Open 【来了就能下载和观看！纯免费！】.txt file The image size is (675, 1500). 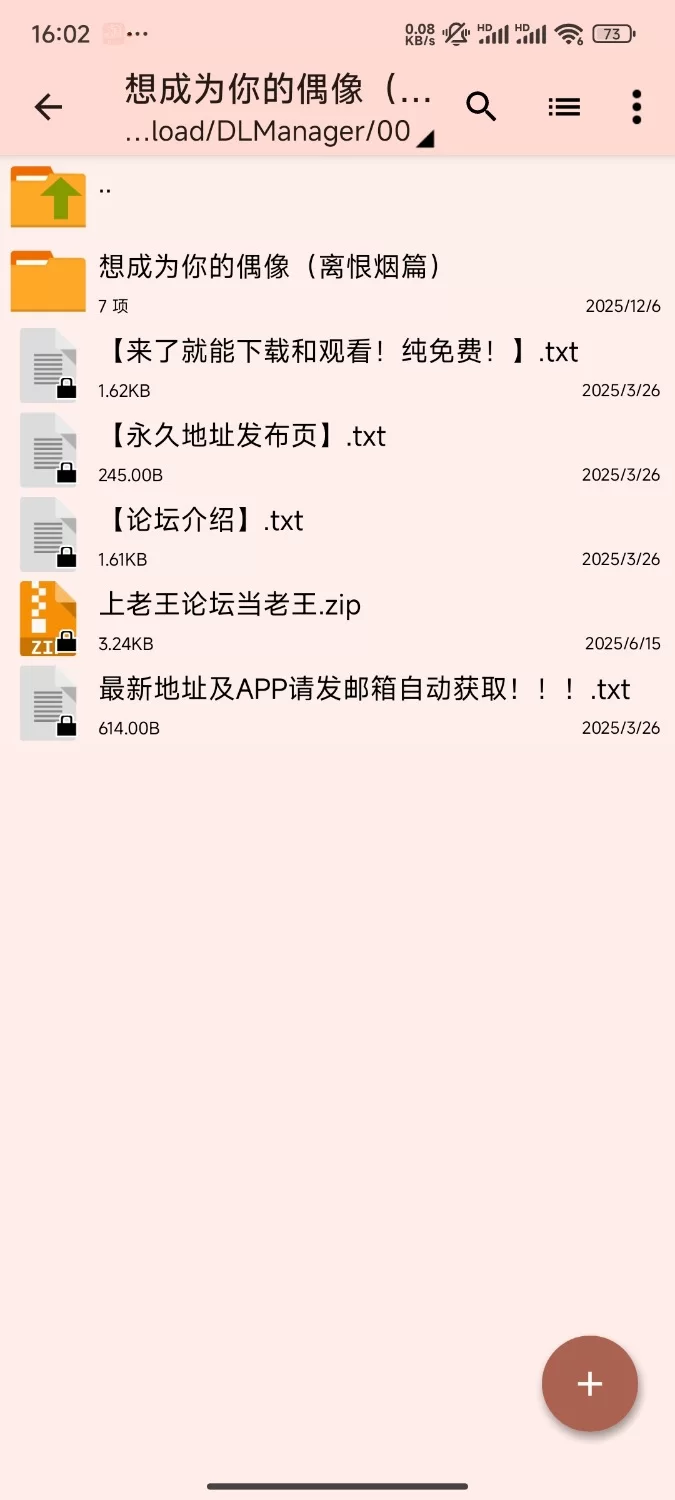click(x=338, y=352)
